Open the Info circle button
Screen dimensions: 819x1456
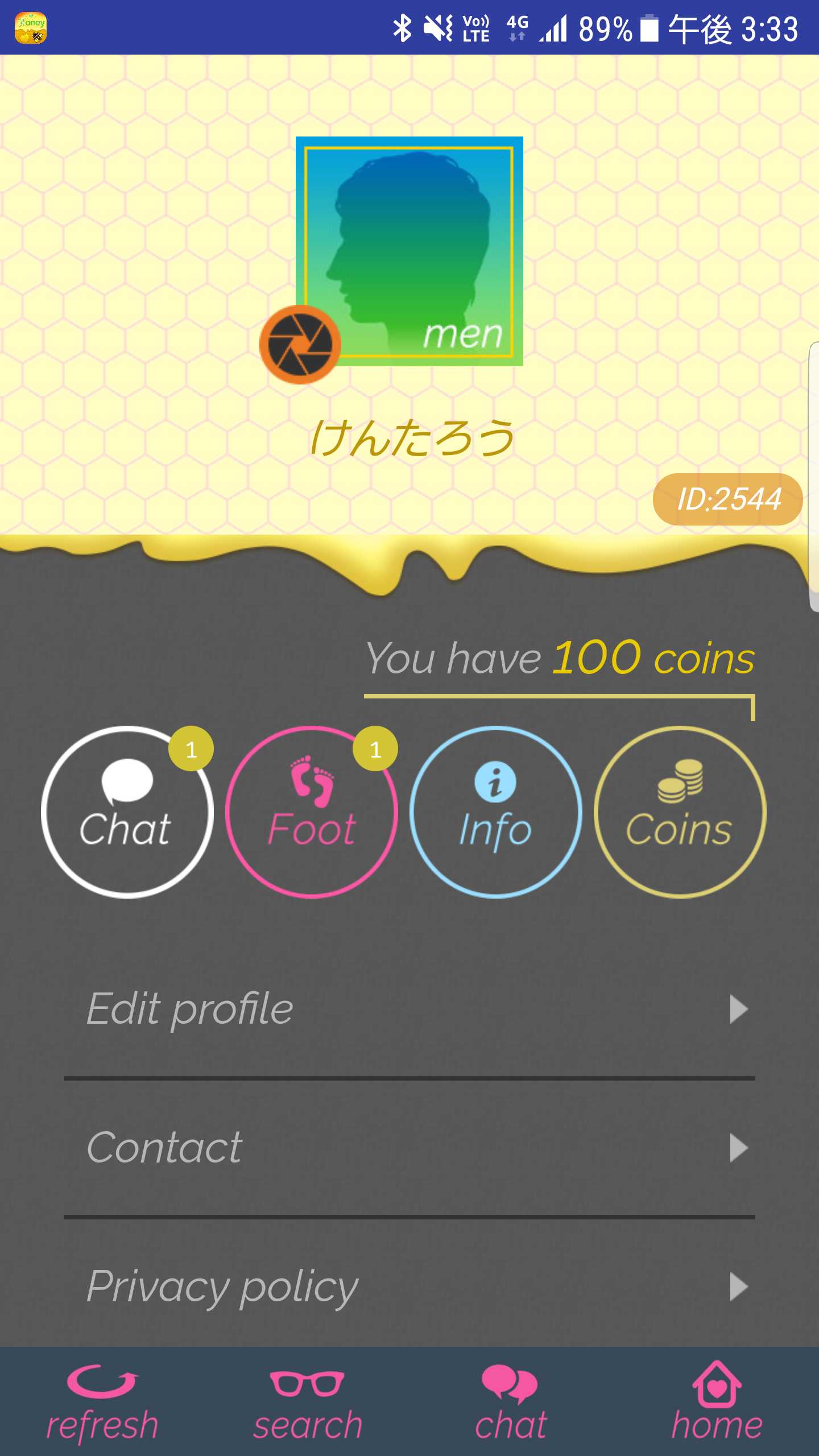click(495, 812)
